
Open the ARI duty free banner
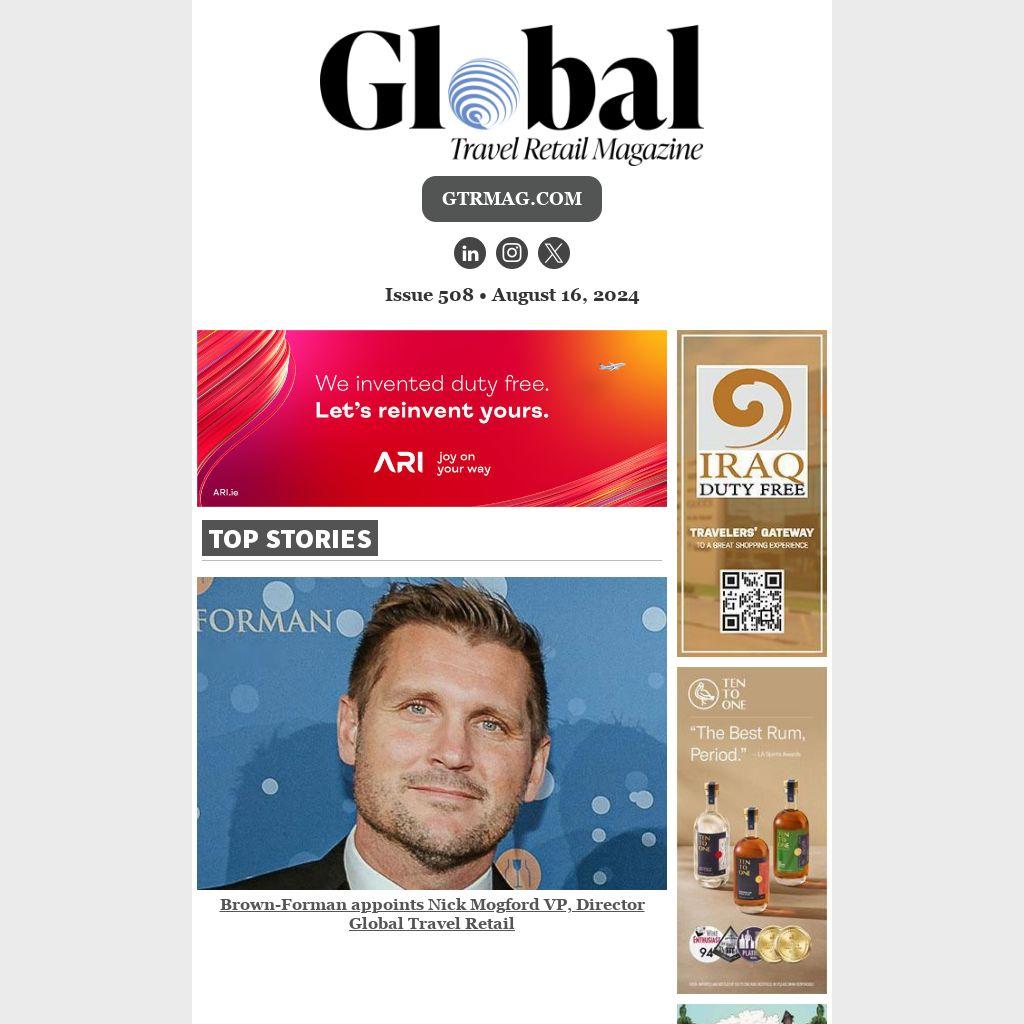tap(431, 418)
